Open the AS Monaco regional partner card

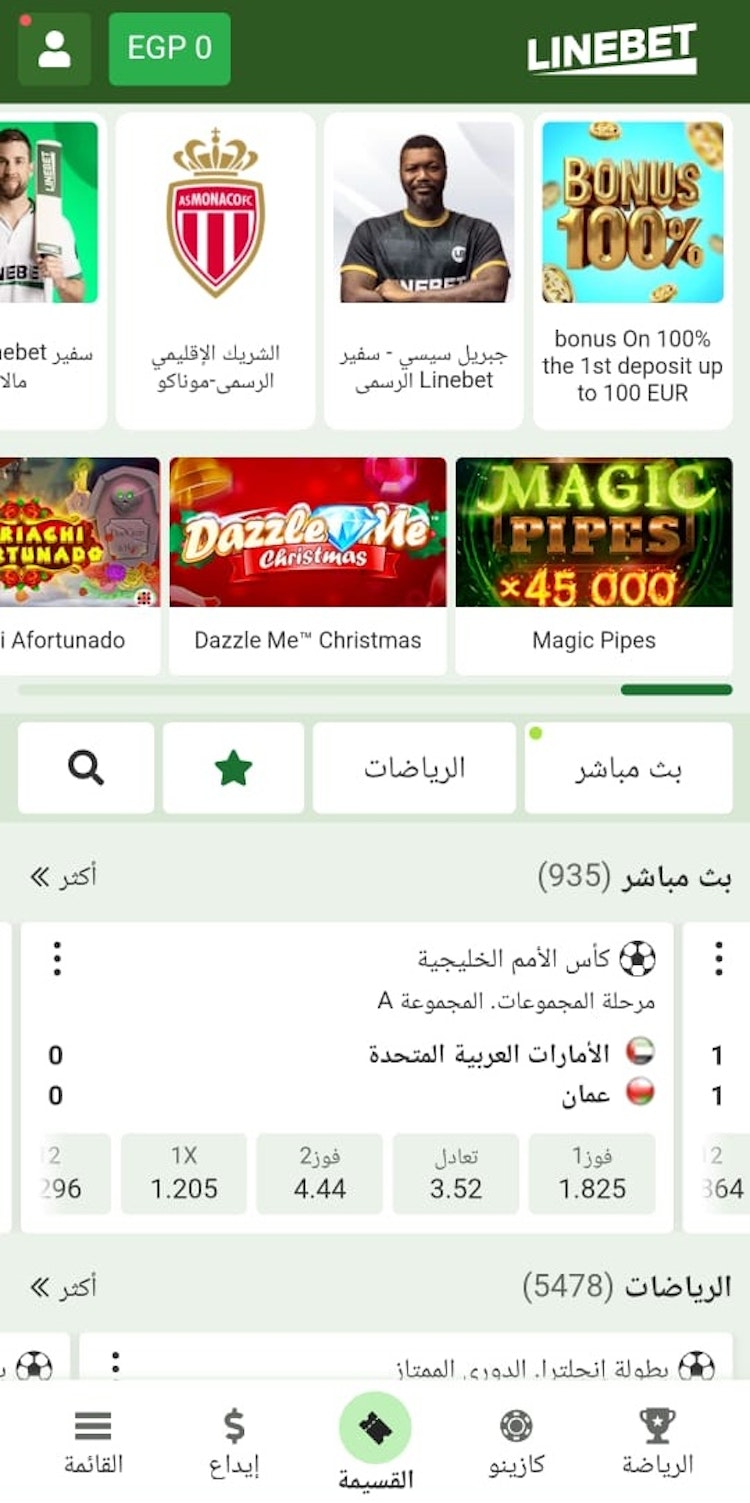tap(216, 270)
